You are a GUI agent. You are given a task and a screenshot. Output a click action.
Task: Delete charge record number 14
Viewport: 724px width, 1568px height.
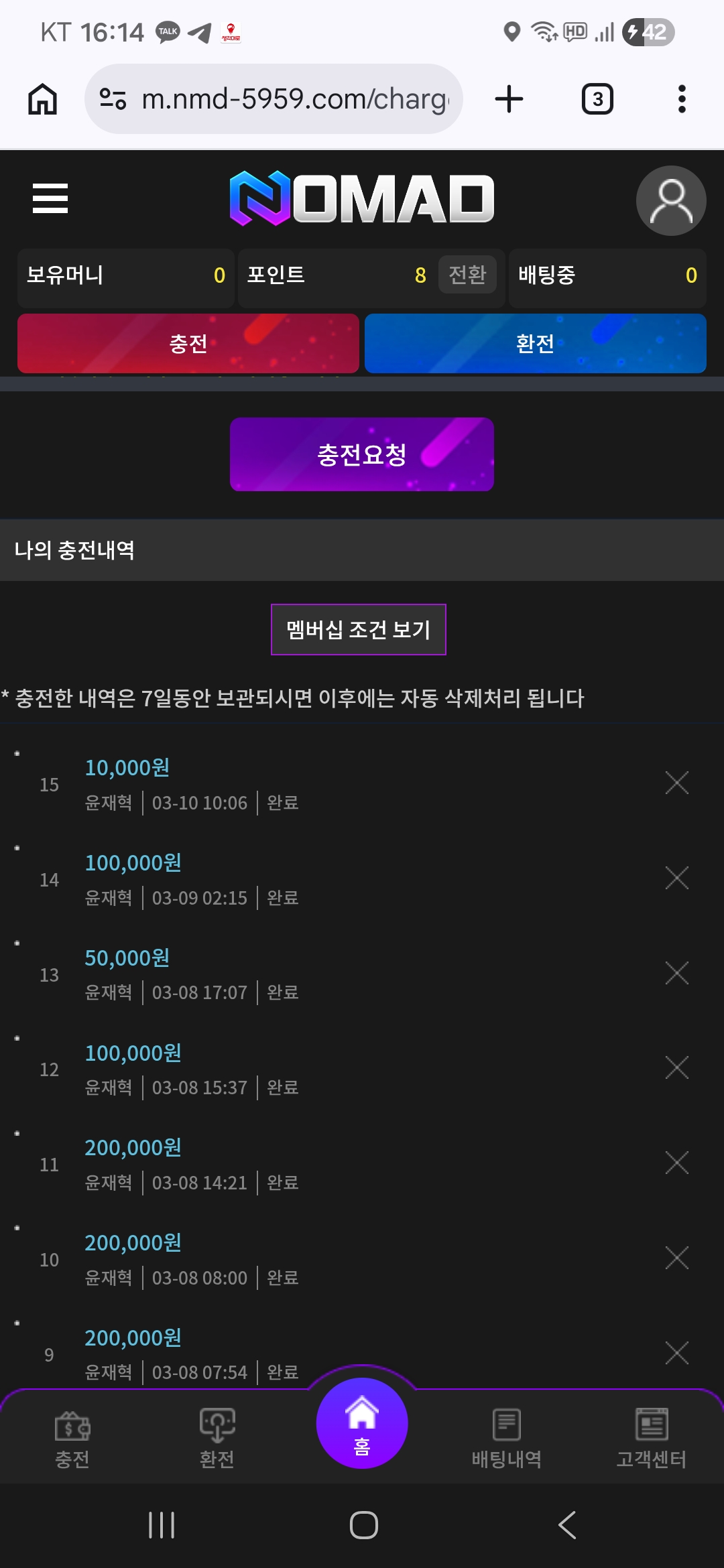[676, 878]
